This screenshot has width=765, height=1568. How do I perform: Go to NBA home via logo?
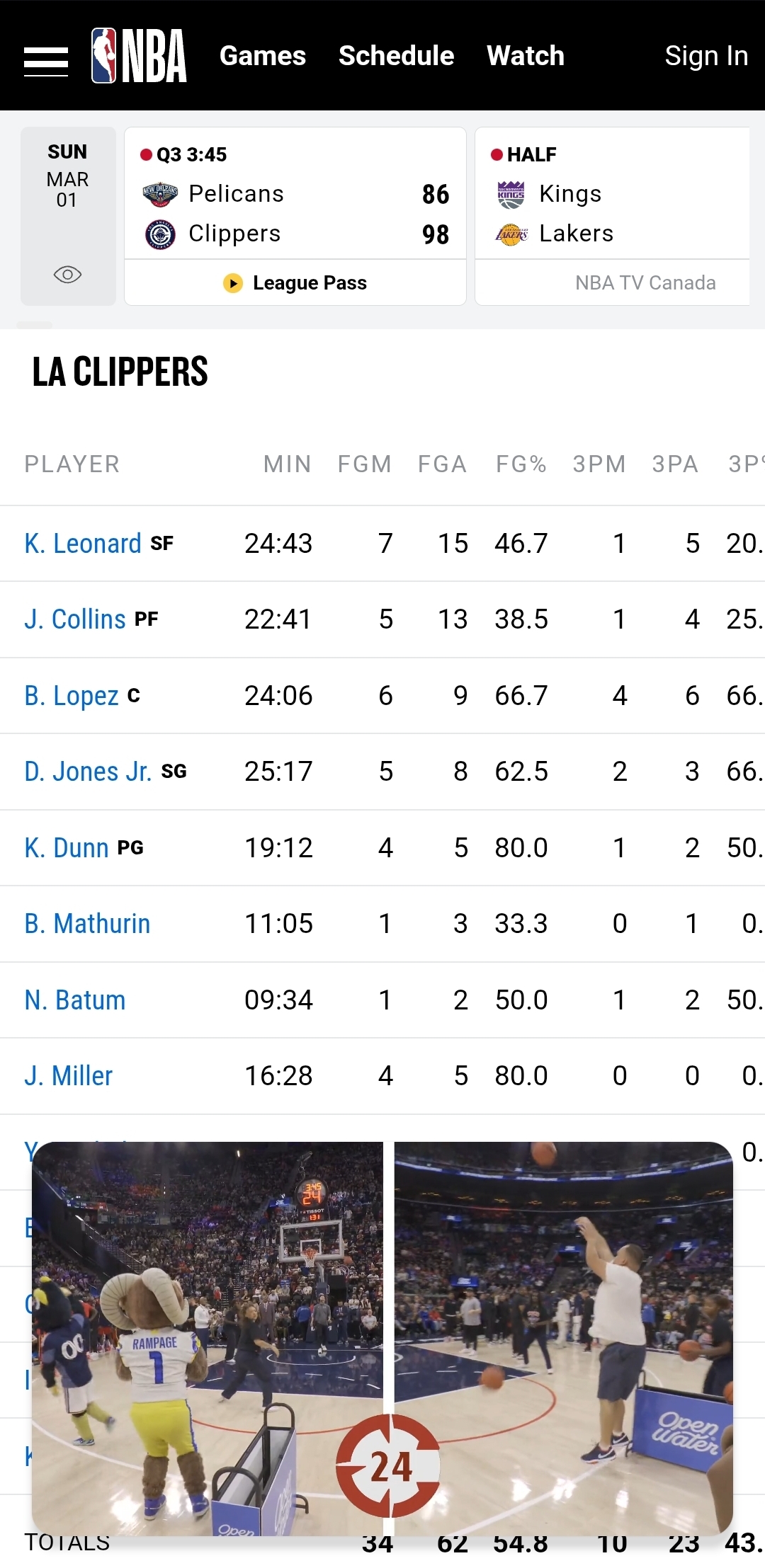click(x=139, y=56)
